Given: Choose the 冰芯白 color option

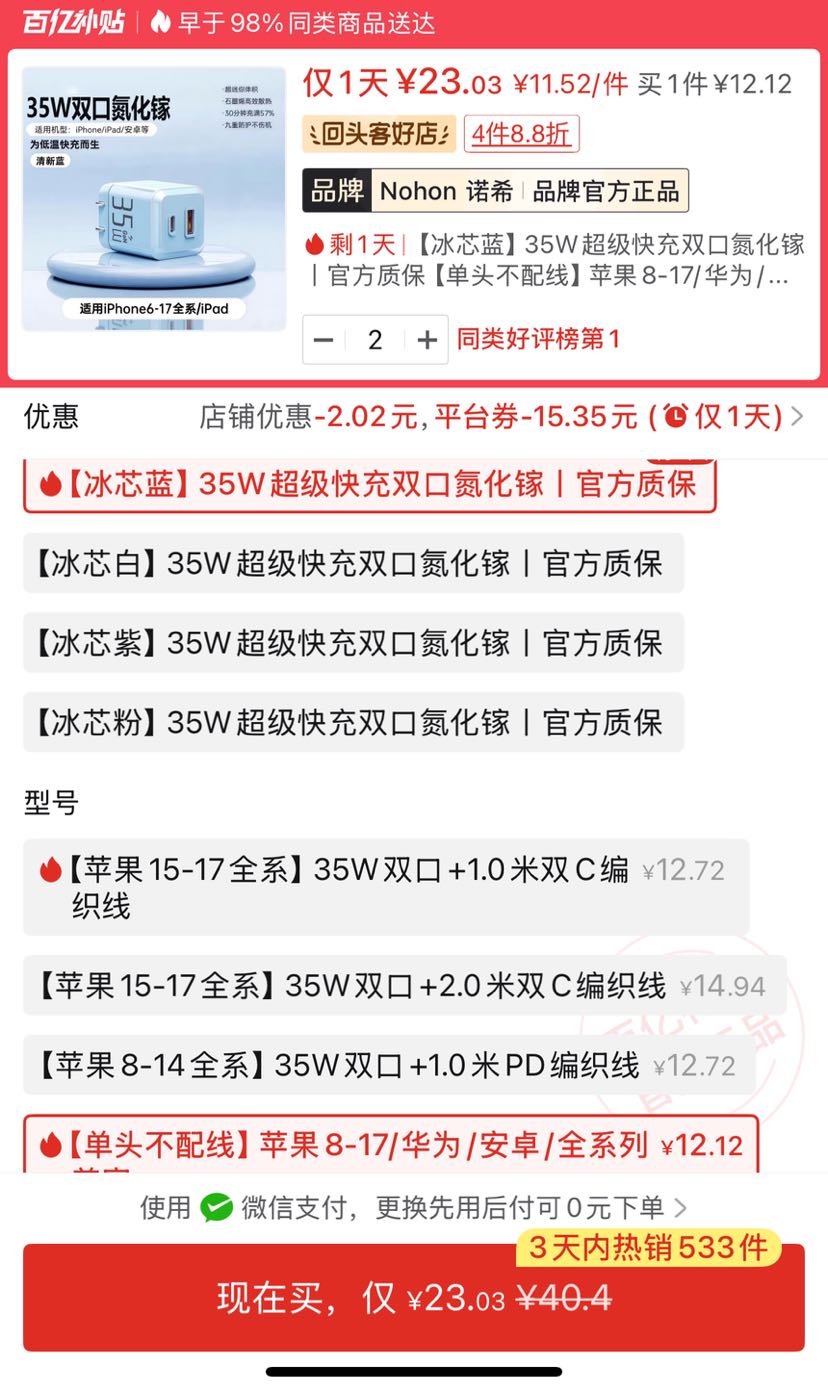Looking at the screenshot, I should 353,563.
